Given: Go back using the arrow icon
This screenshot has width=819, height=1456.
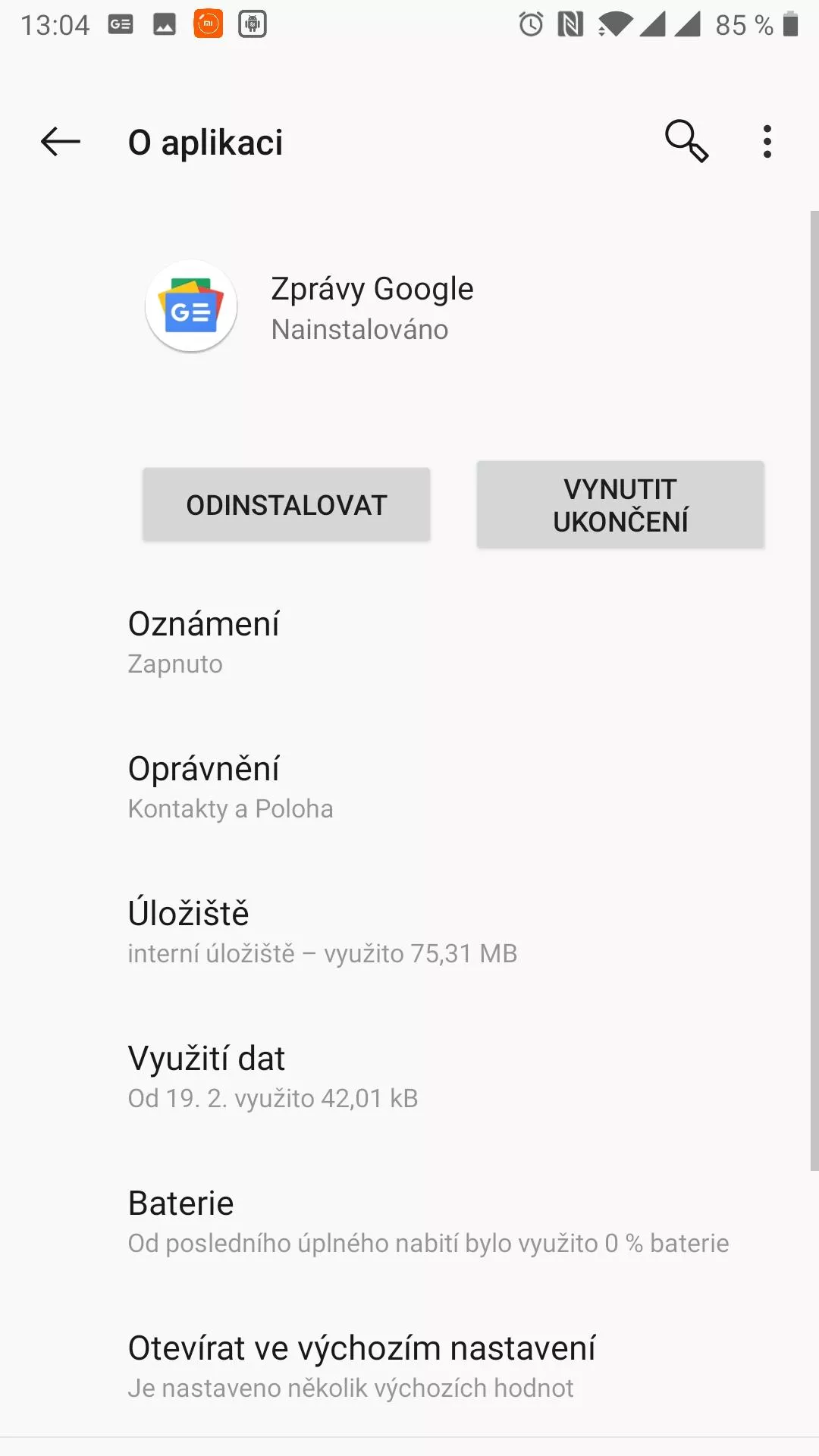Looking at the screenshot, I should pyautogui.click(x=61, y=142).
